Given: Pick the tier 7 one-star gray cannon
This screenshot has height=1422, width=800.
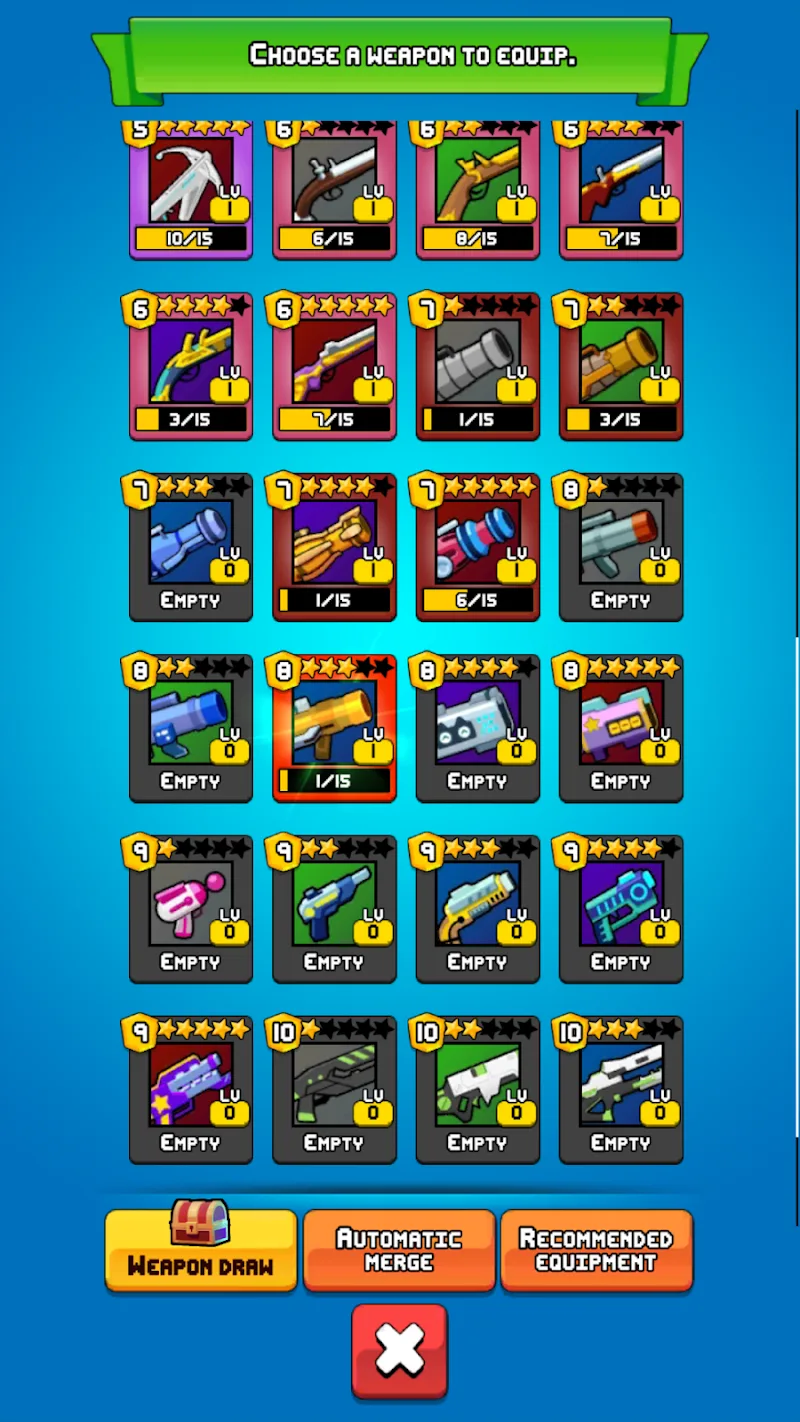Looking at the screenshot, I should [478, 367].
